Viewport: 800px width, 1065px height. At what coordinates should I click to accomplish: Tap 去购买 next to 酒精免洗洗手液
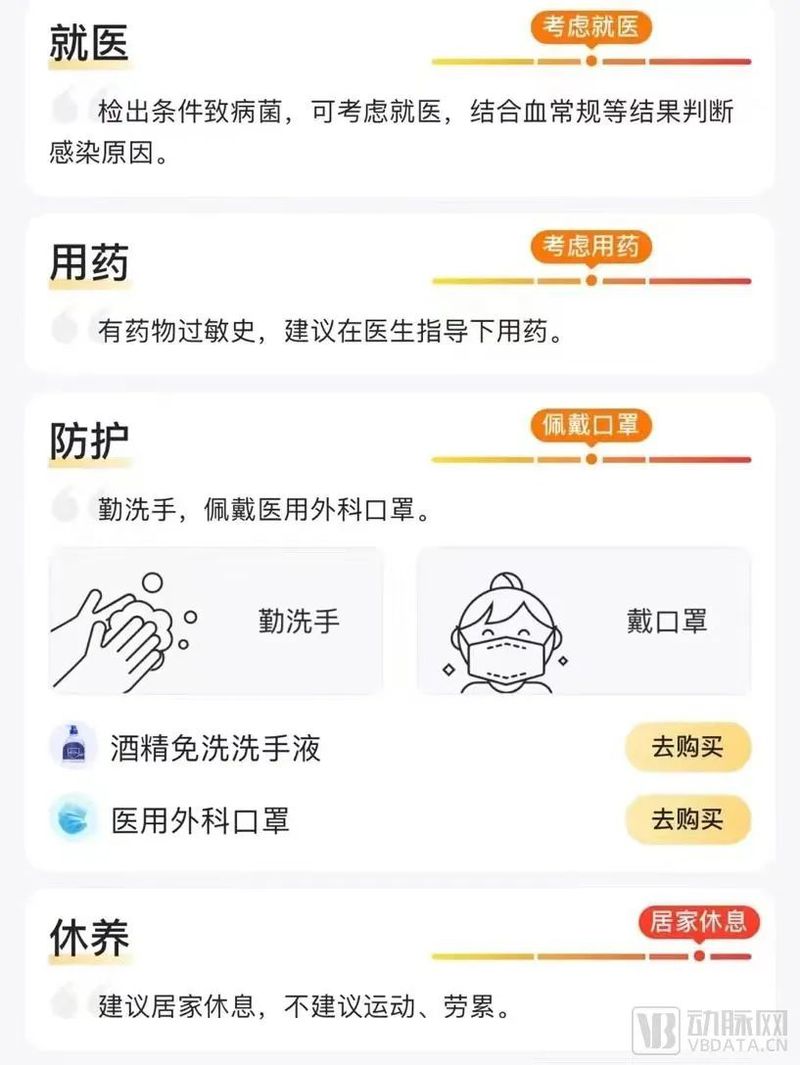click(686, 745)
